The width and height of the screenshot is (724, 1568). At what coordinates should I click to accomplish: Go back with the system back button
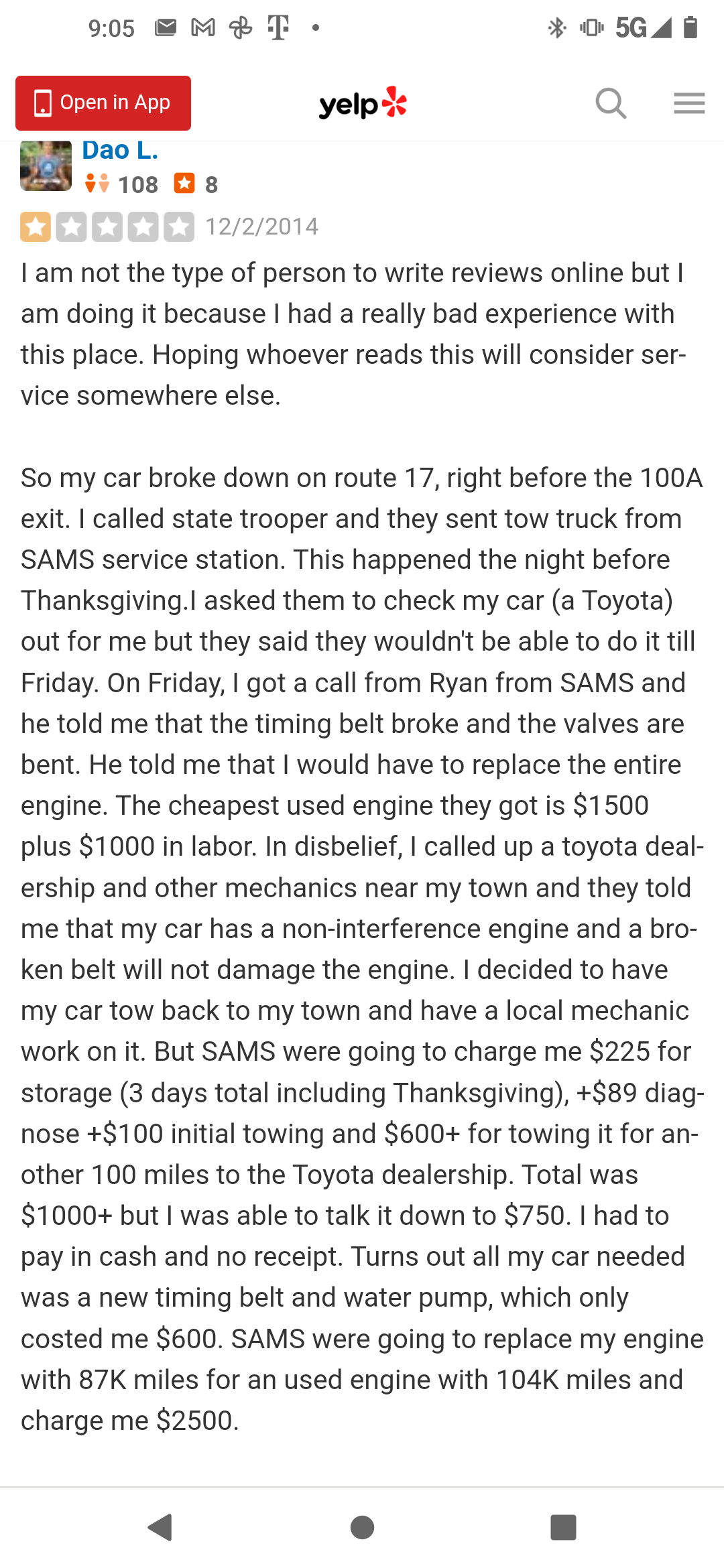click(x=160, y=1528)
